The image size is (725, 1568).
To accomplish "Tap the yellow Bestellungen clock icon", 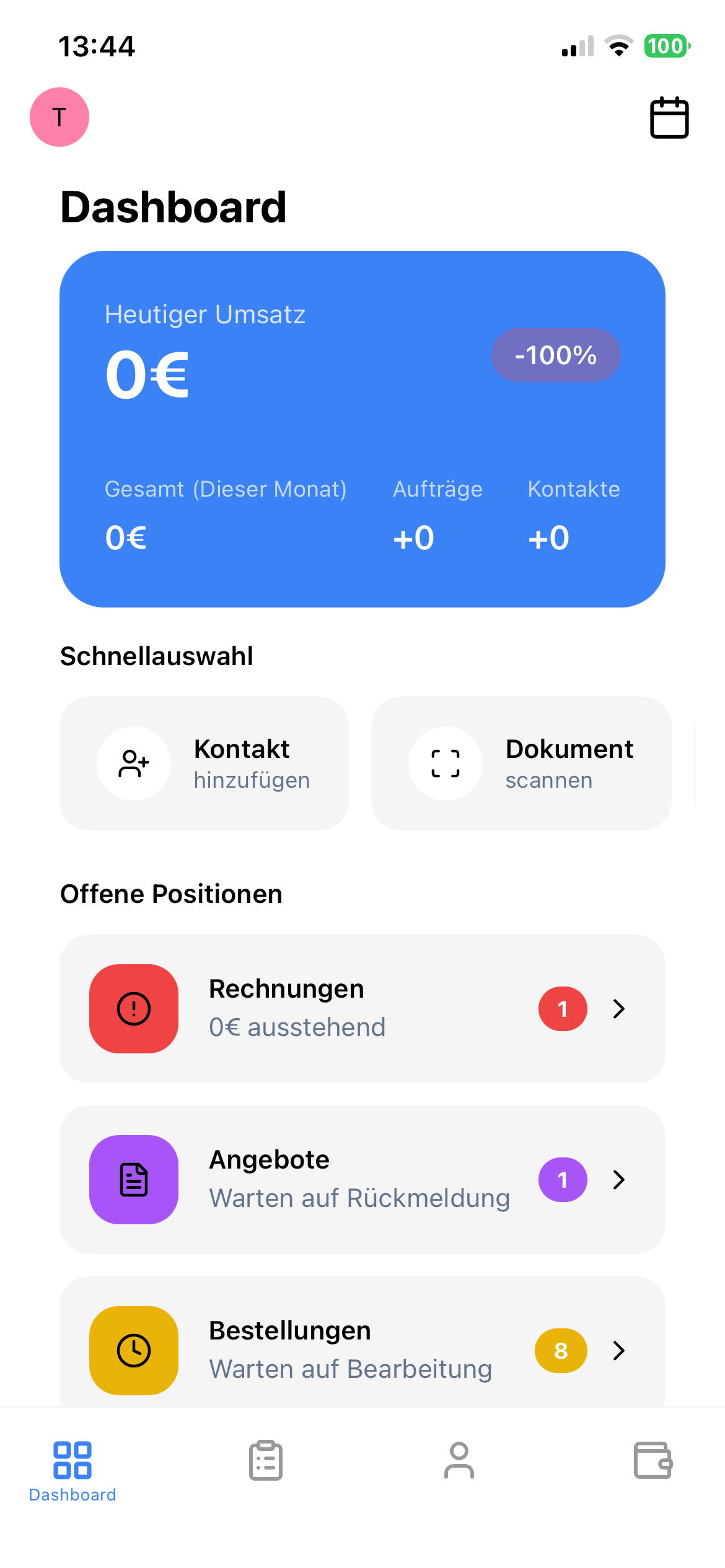I will point(134,1351).
